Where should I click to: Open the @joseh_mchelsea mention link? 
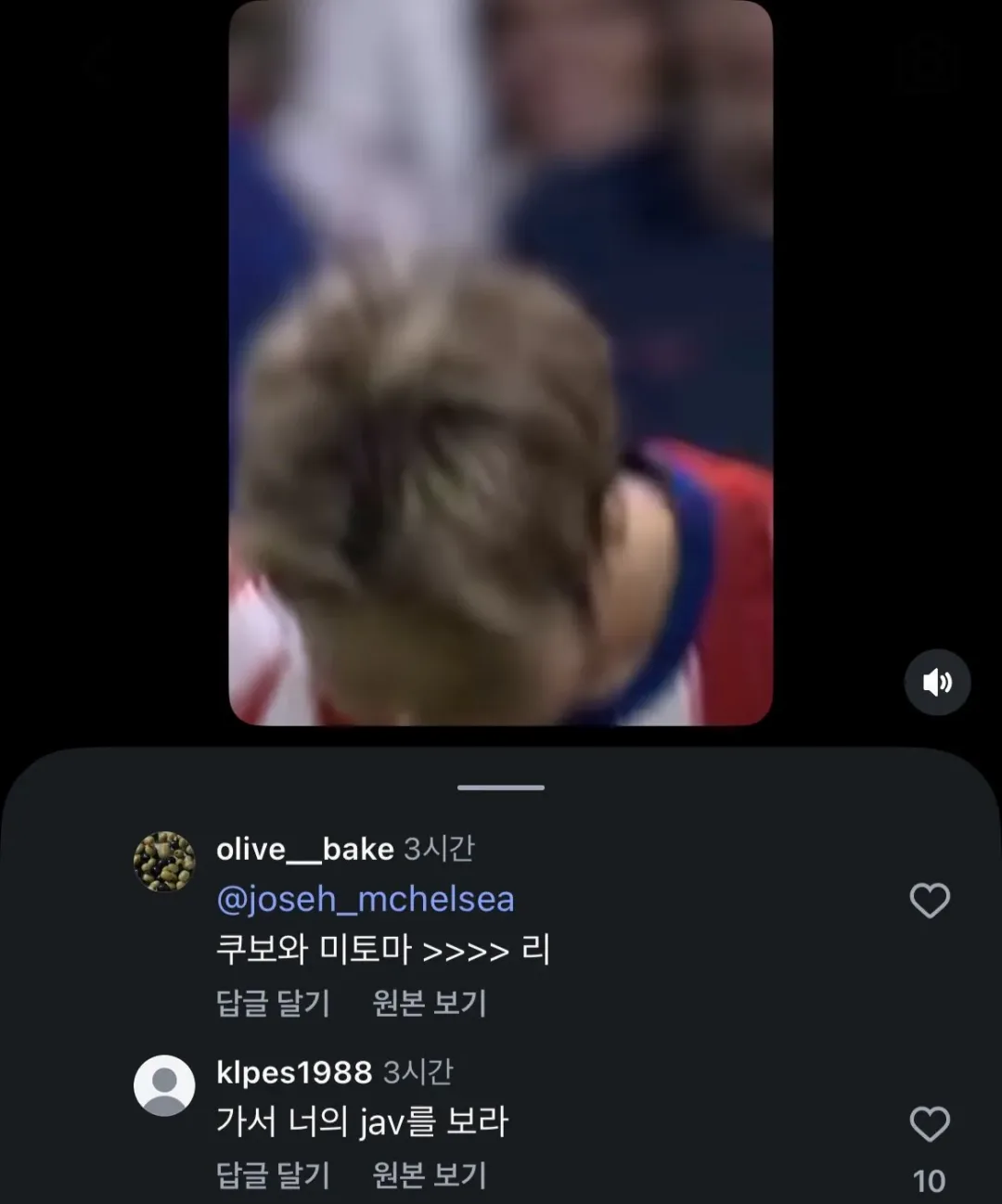click(x=366, y=899)
